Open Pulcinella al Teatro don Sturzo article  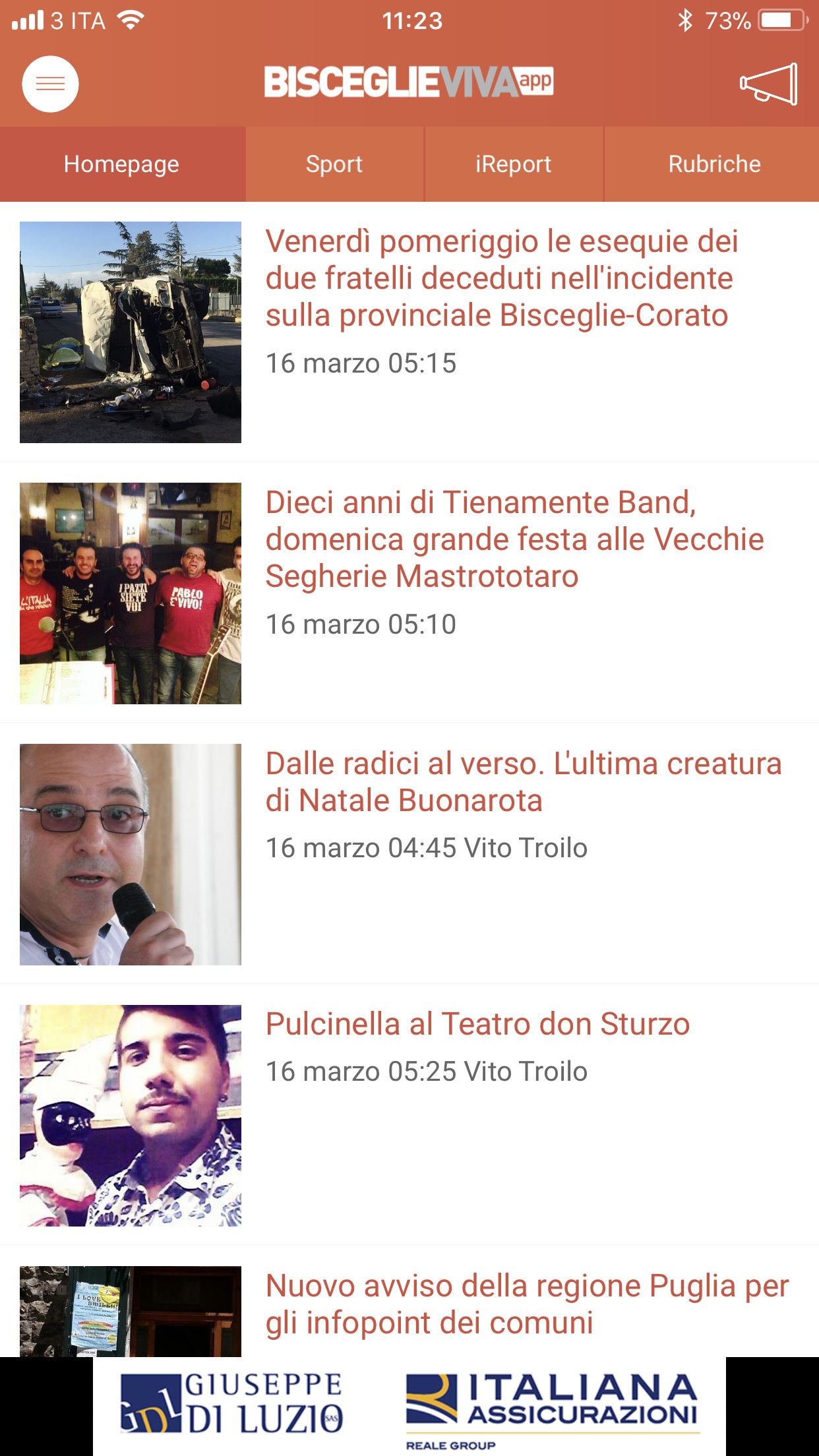(409, 1115)
